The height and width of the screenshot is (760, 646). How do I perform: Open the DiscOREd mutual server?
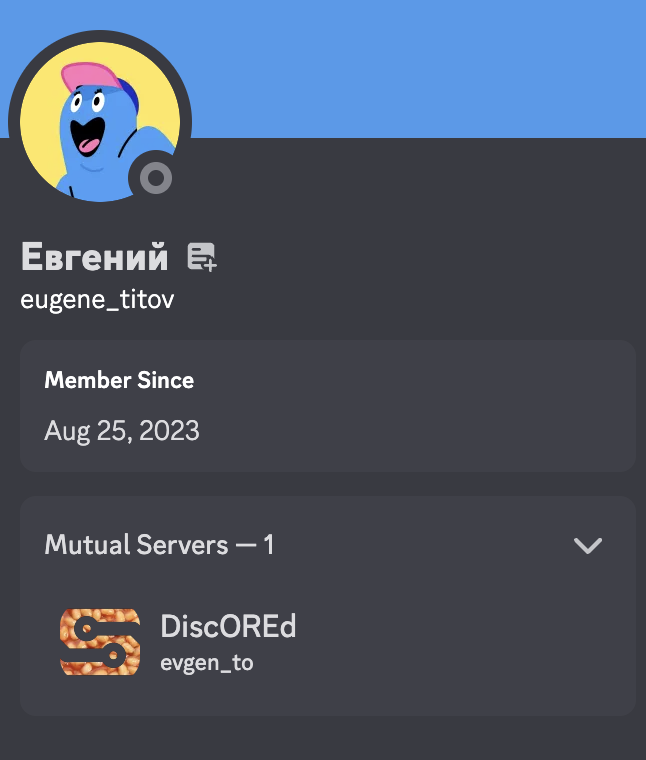point(228,640)
